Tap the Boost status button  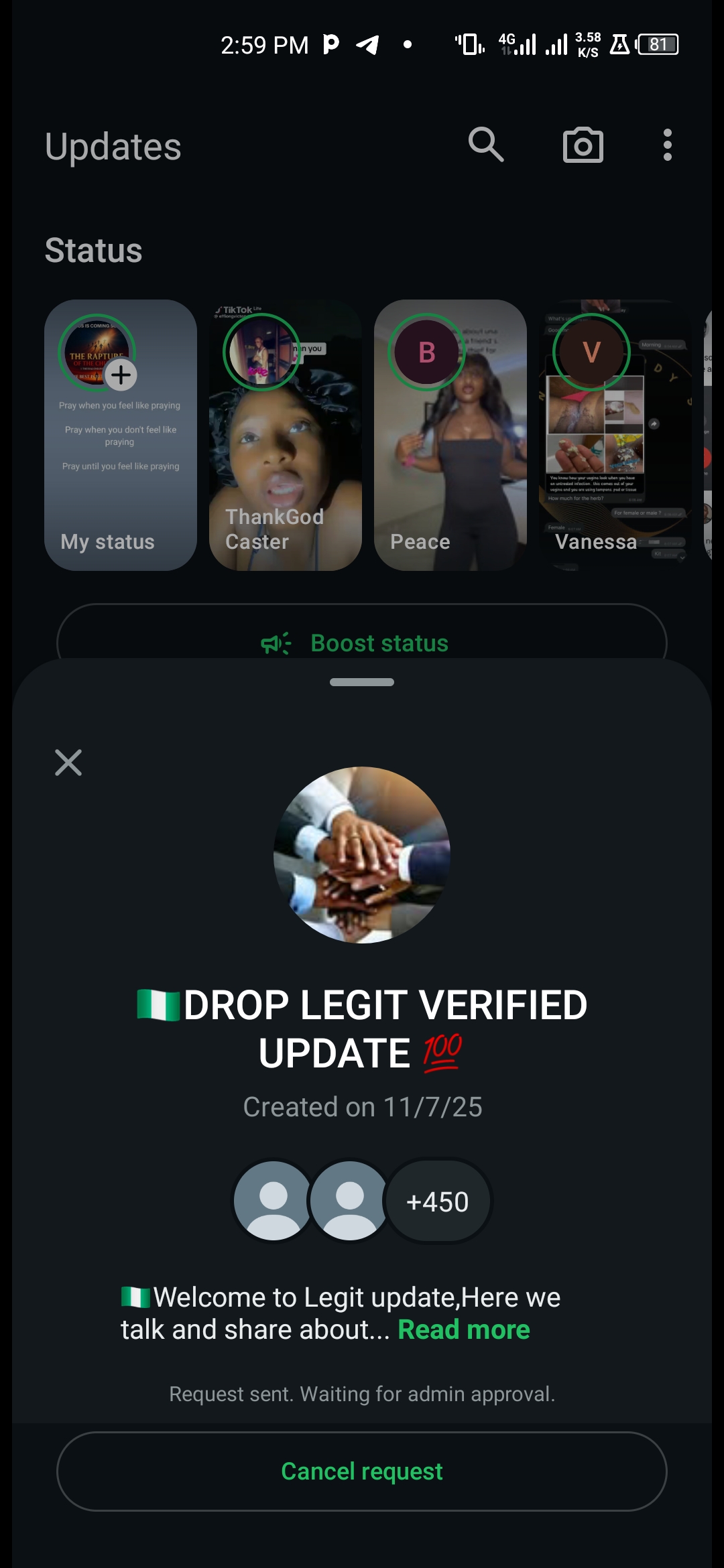(362, 641)
